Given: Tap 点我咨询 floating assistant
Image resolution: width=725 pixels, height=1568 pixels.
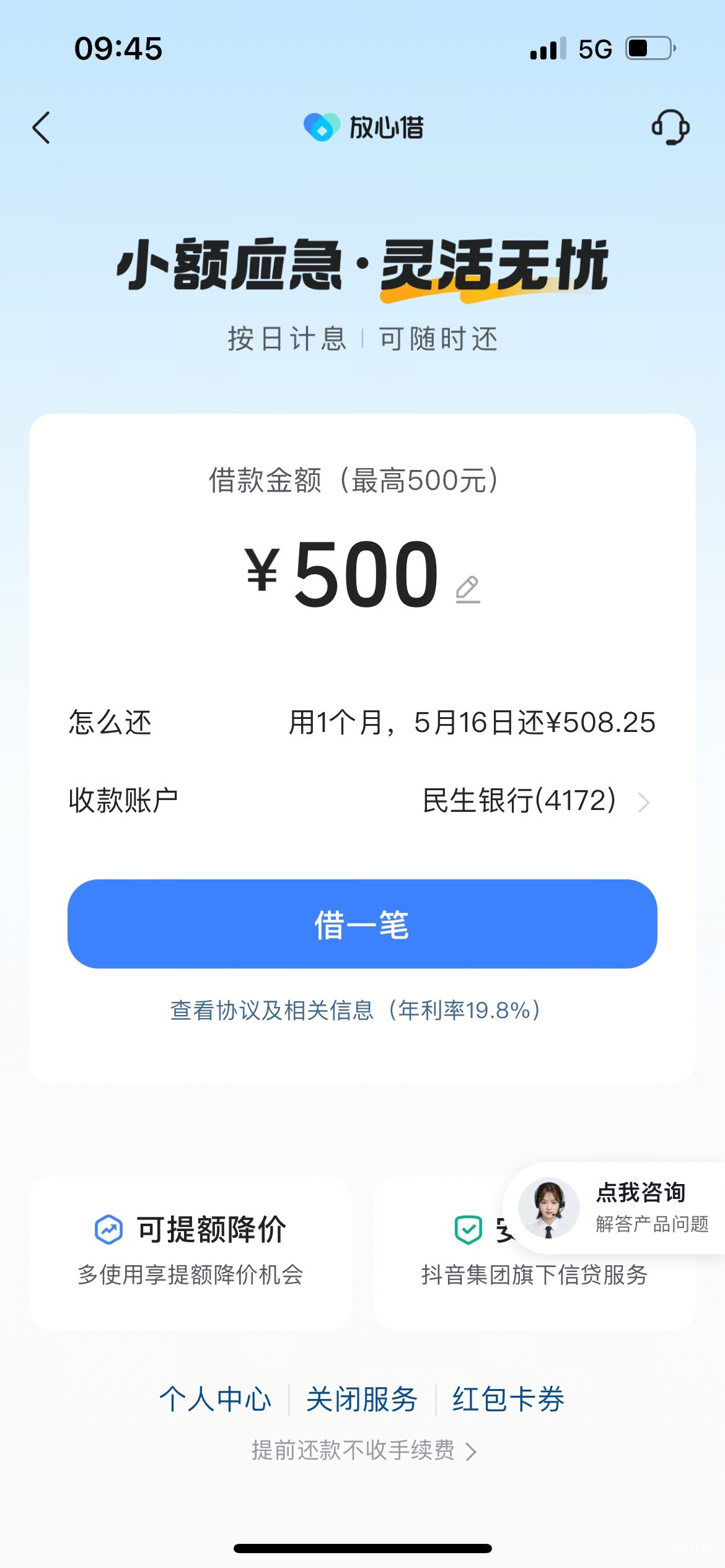Looking at the screenshot, I should click(x=615, y=1208).
